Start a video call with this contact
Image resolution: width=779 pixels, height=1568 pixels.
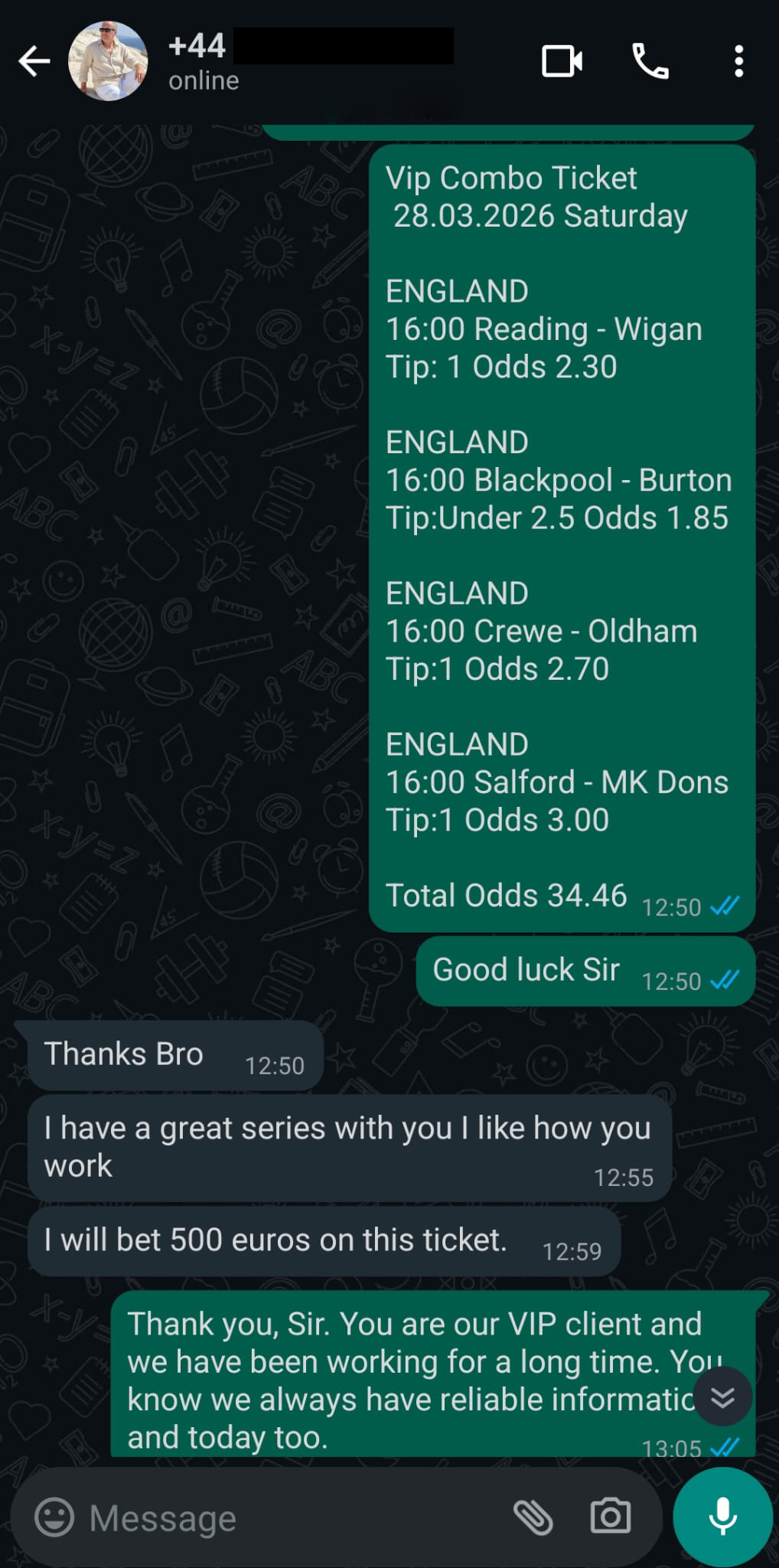562,62
